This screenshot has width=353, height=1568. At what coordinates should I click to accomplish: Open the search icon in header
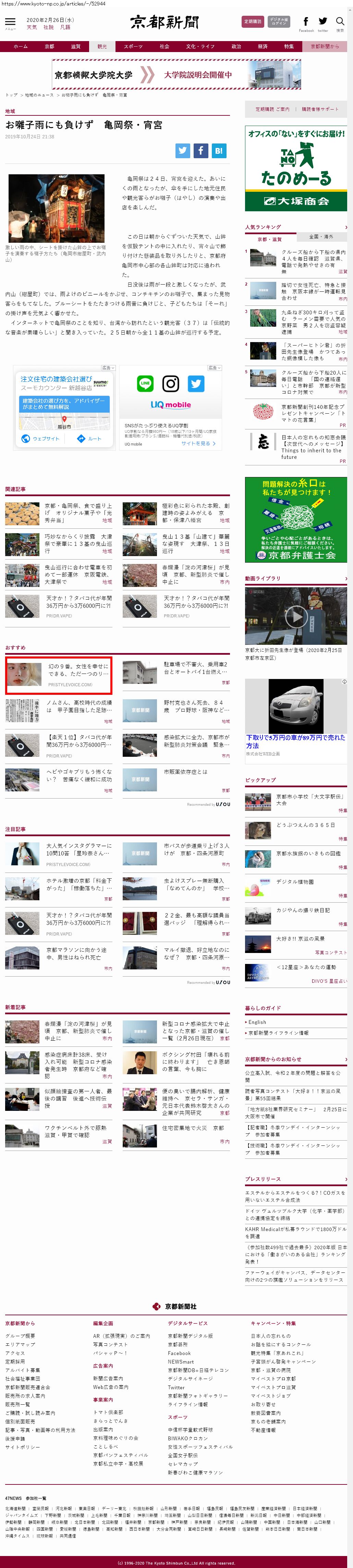pos(340,22)
